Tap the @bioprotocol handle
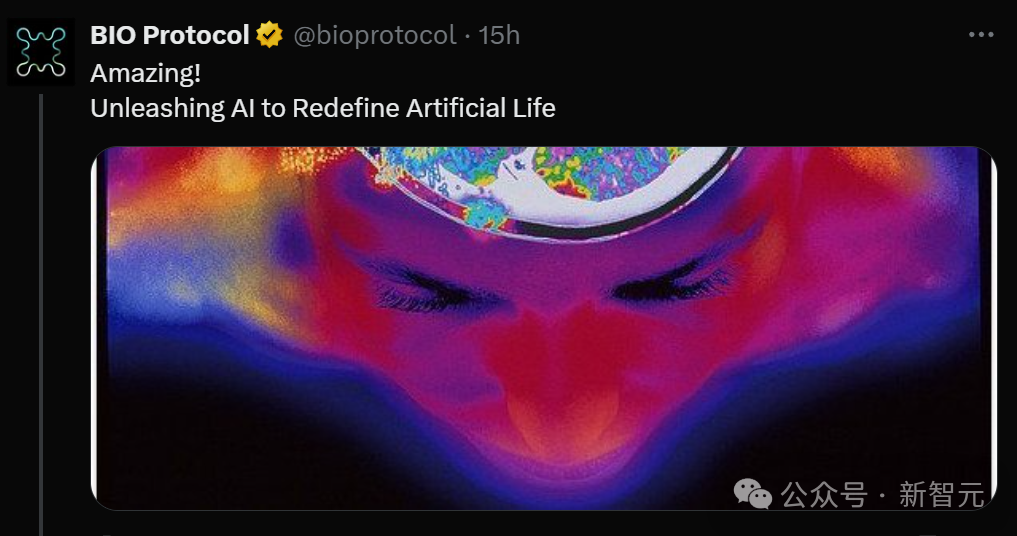This screenshot has width=1017, height=536. [374, 35]
